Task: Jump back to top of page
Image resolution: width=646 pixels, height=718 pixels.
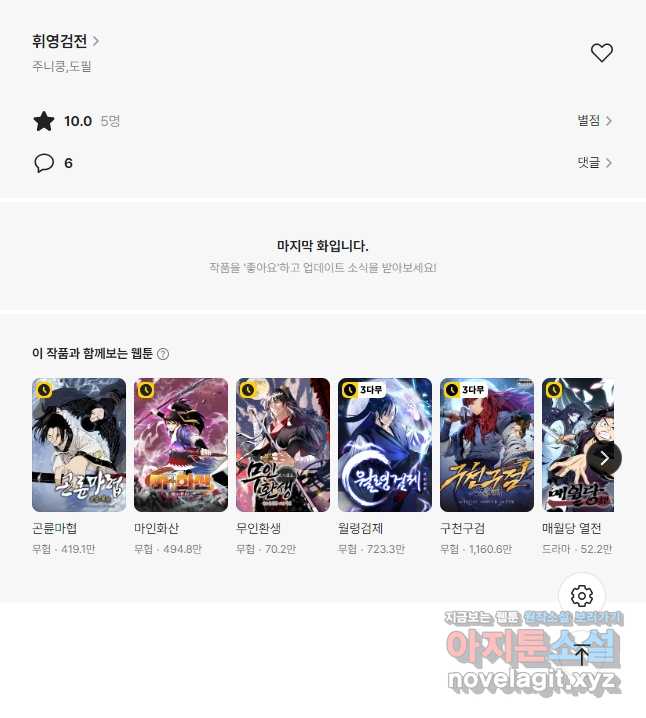Action: click(582, 656)
